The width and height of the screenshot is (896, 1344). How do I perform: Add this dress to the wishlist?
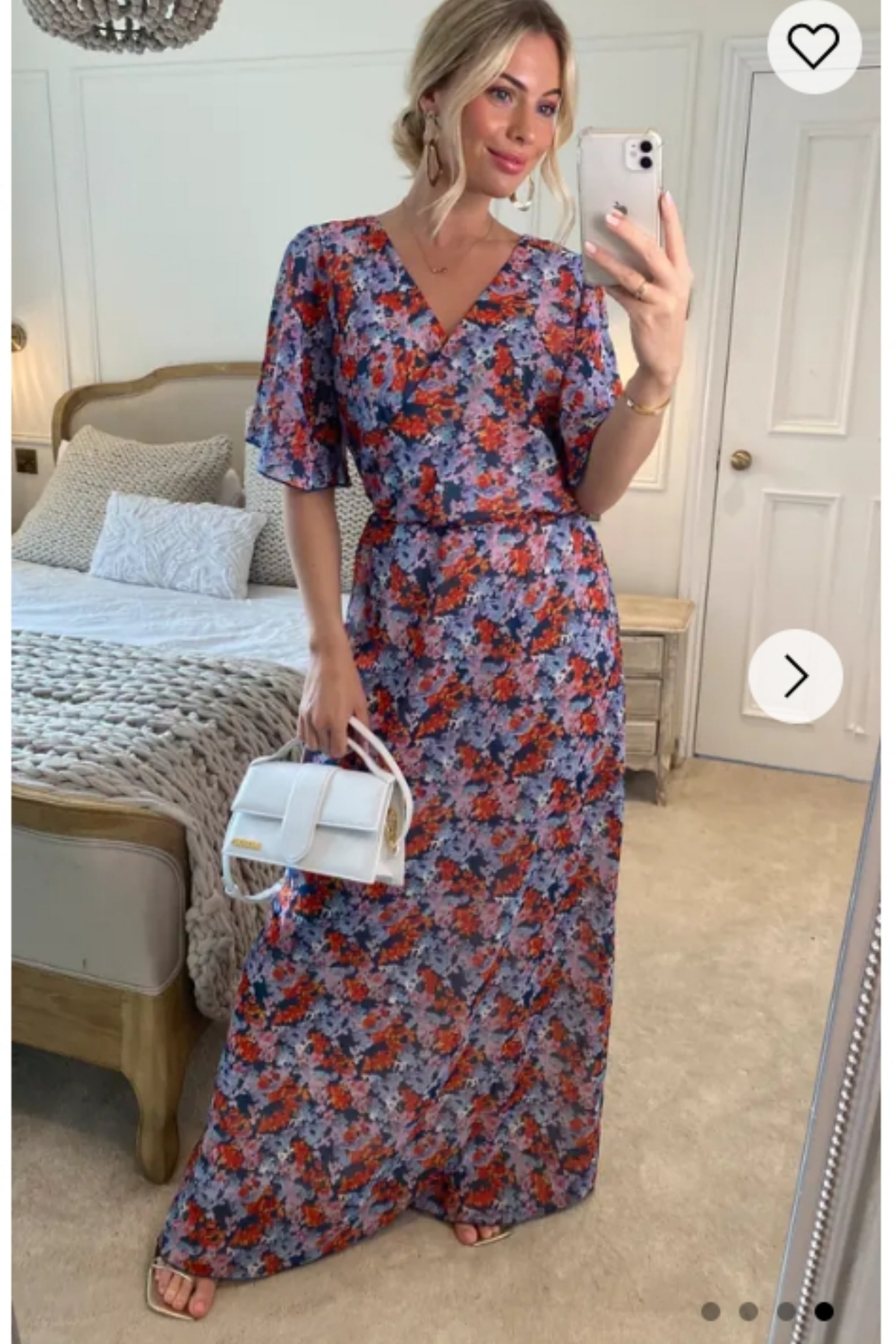coord(813,47)
